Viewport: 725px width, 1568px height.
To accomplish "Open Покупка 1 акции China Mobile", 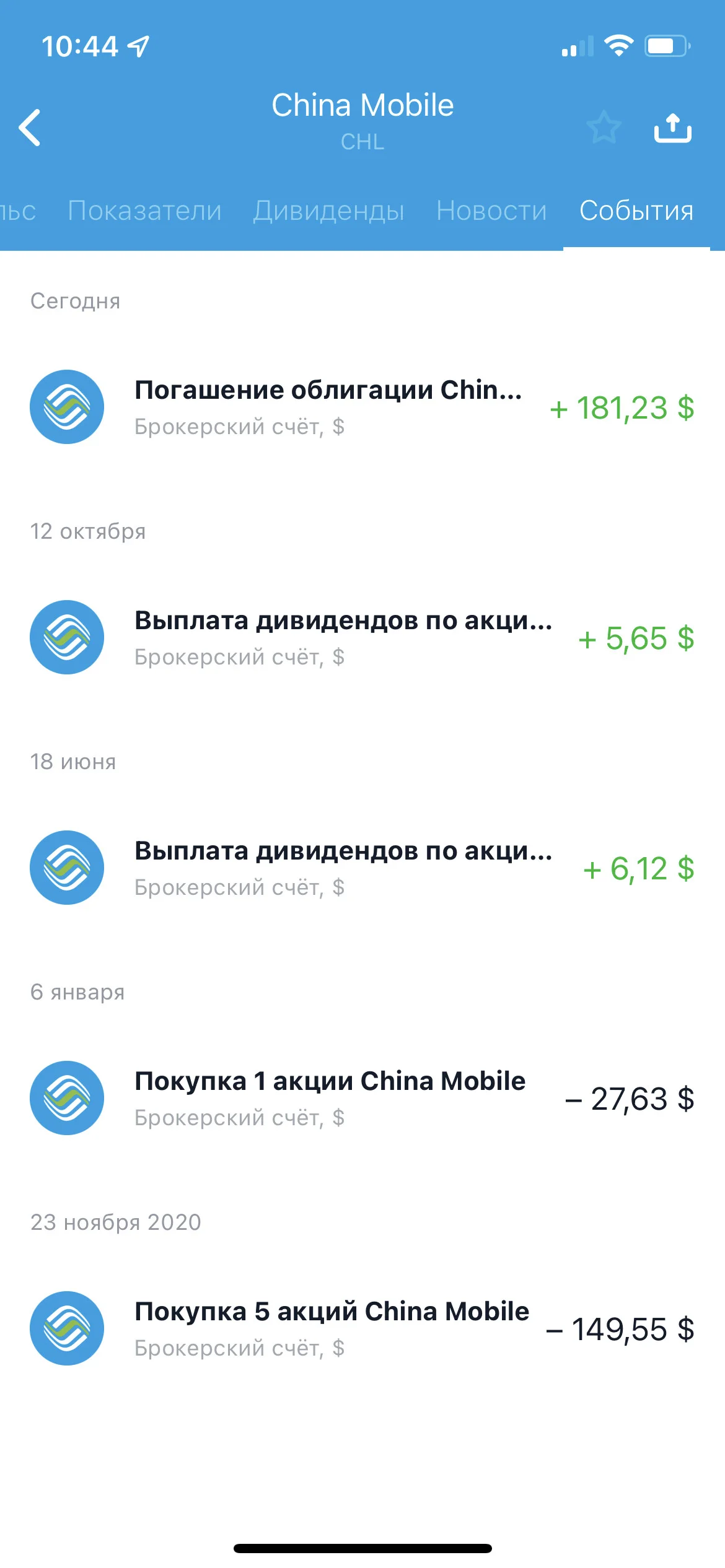I will click(x=362, y=1098).
